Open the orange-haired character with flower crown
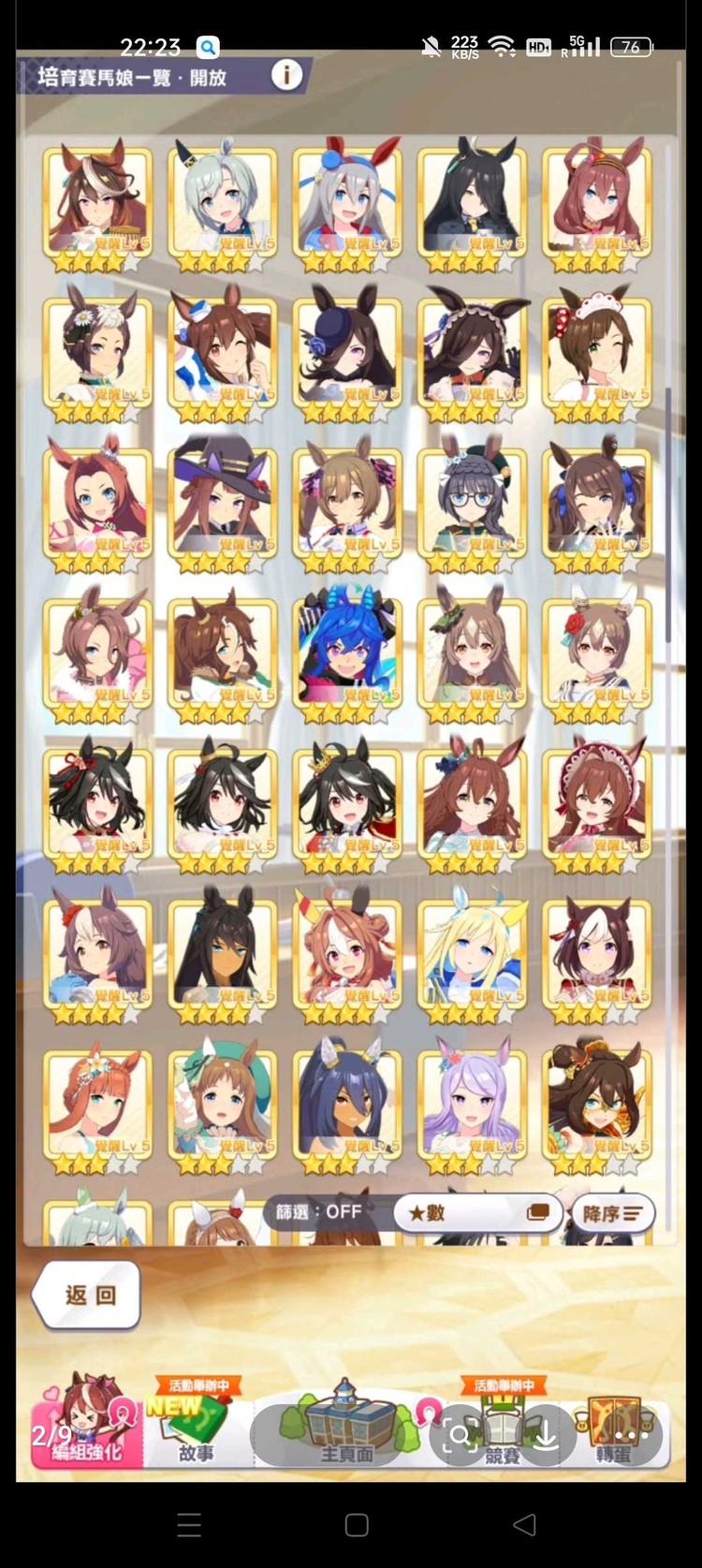Image resolution: width=702 pixels, height=1568 pixels. 97,1105
